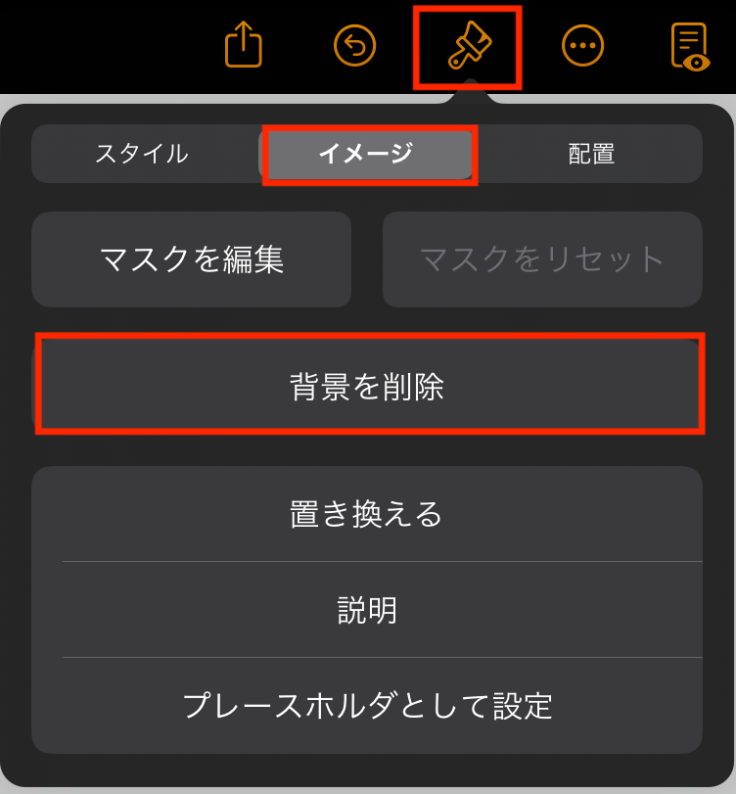
Task: Tap the disabled マスクをリセット button
Action: (542, 260)
